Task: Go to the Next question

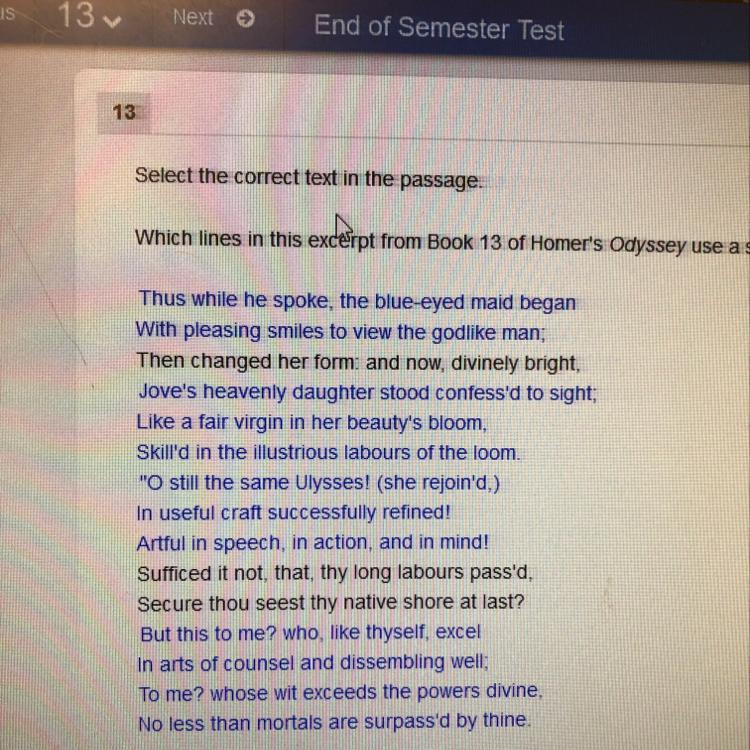Action: click(x=213, y=18)
